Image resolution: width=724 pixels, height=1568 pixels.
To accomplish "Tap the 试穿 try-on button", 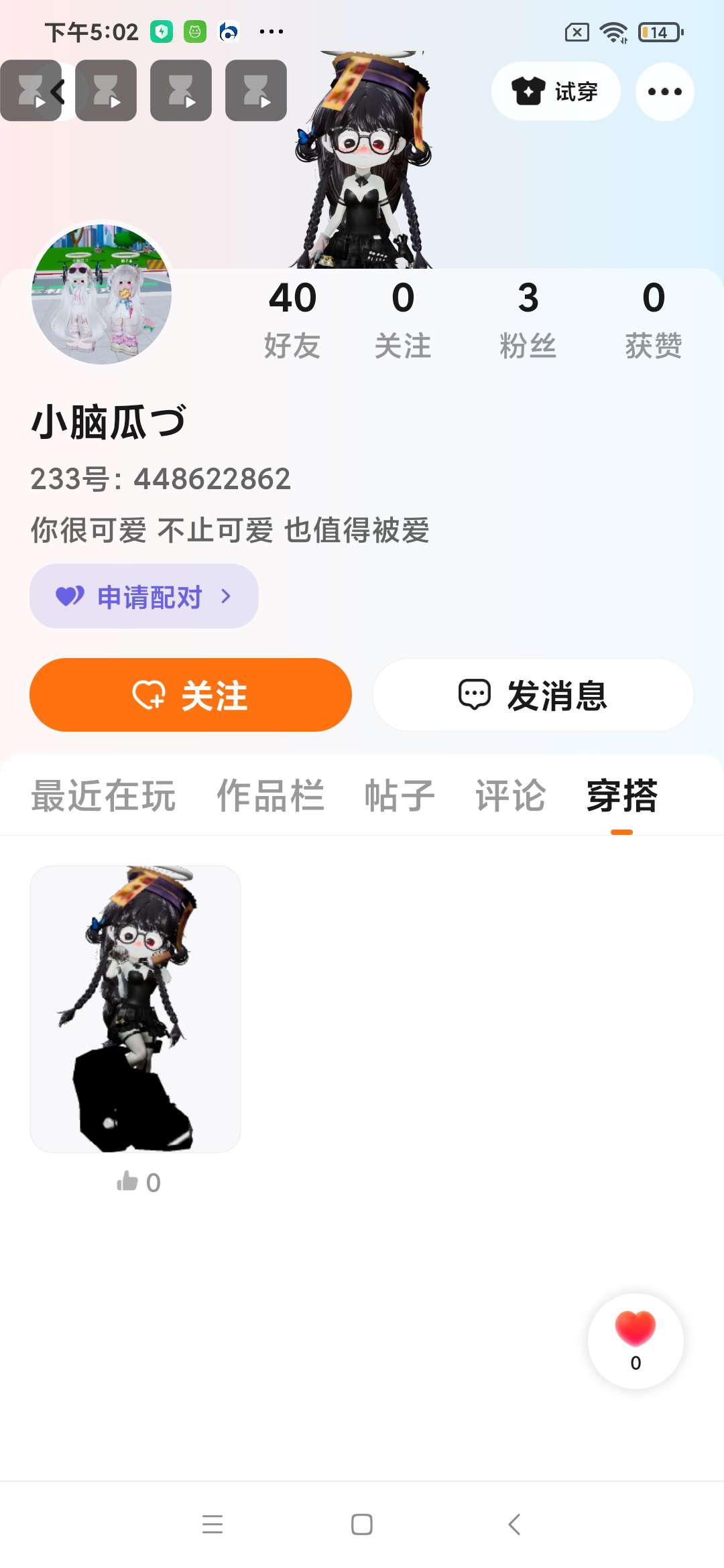I will (x=555, y=92).
